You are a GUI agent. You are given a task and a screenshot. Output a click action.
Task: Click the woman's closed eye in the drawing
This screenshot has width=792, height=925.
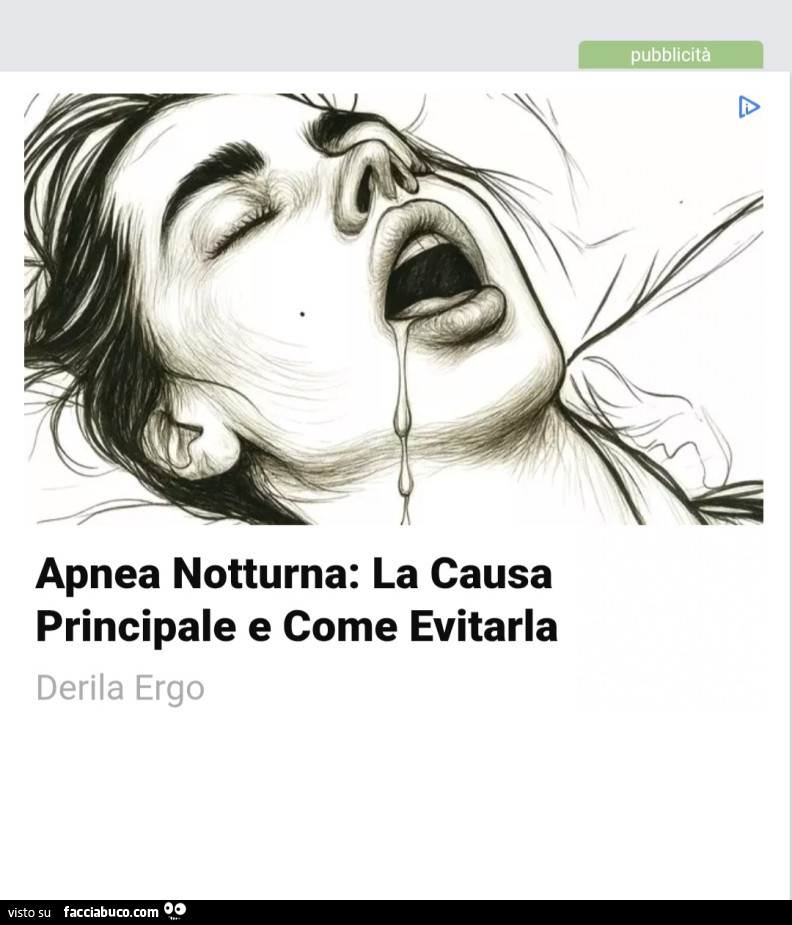[x=240, y=225]
